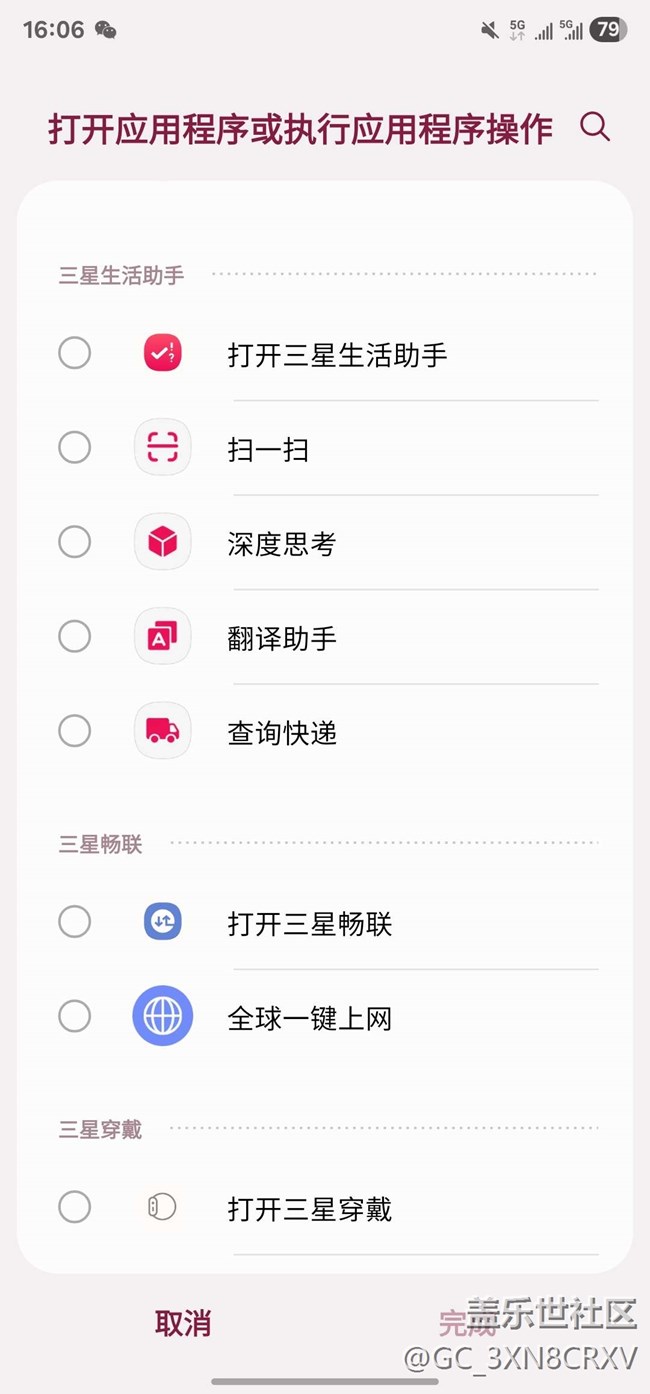This screenshot has height=1394, width=650.
Task: Tap the 取消 cancel button
Action: point(183,1323)
